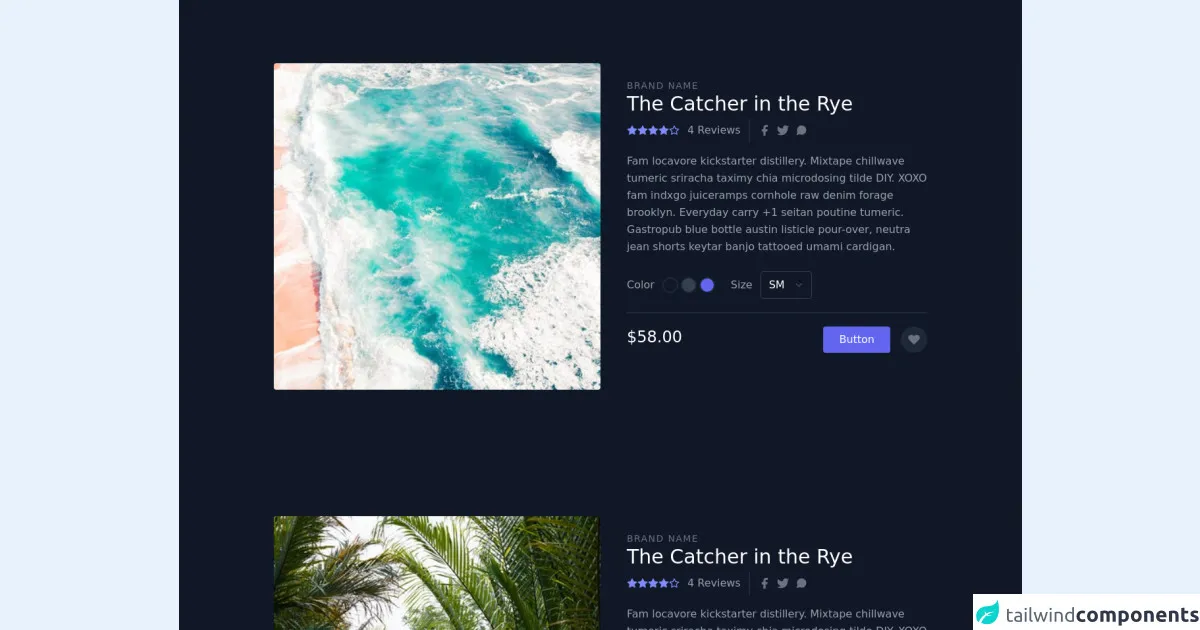Open the 4 Reviews link of first product
The height and width of the screenshot is (630, 1200).
(713, 131)
